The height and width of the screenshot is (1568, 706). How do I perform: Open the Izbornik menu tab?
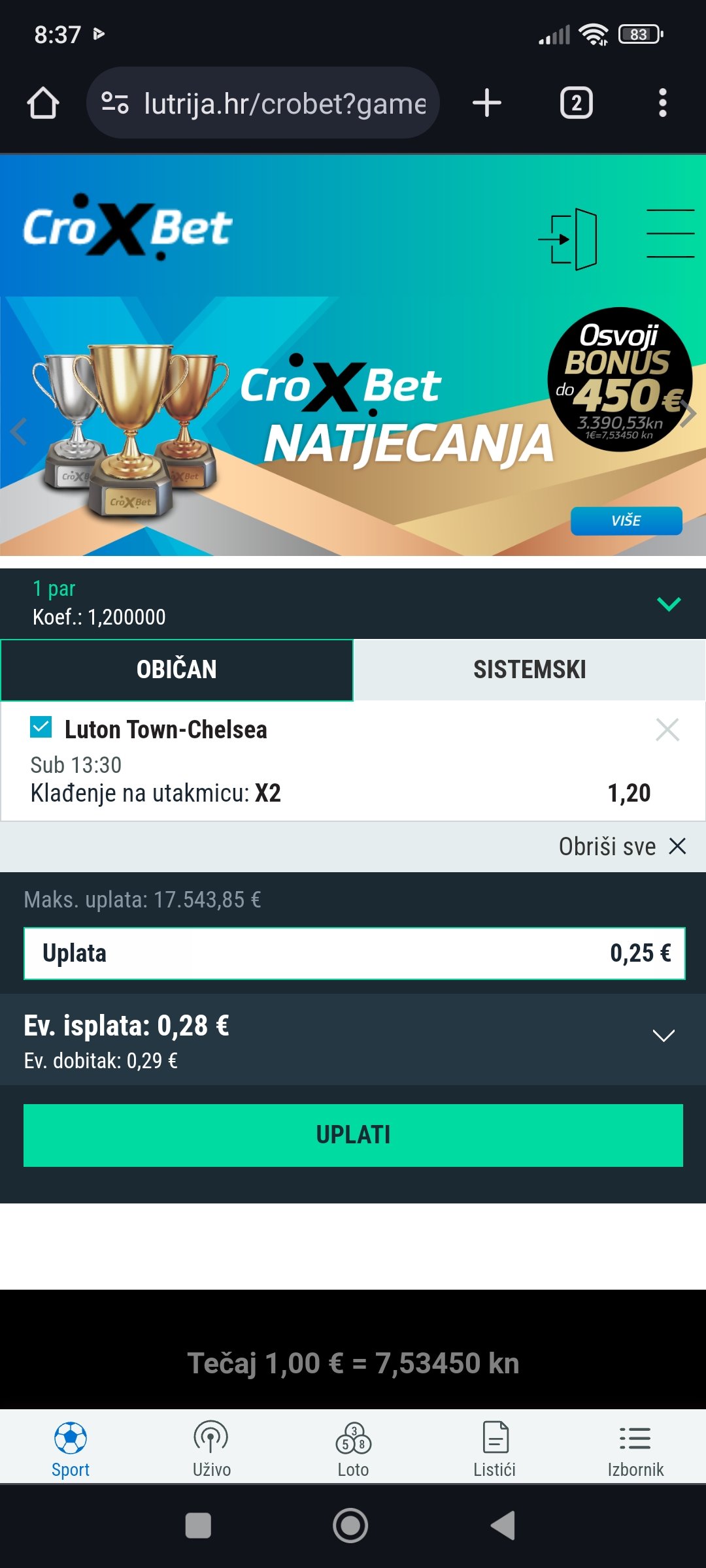tap(635, 1449)
